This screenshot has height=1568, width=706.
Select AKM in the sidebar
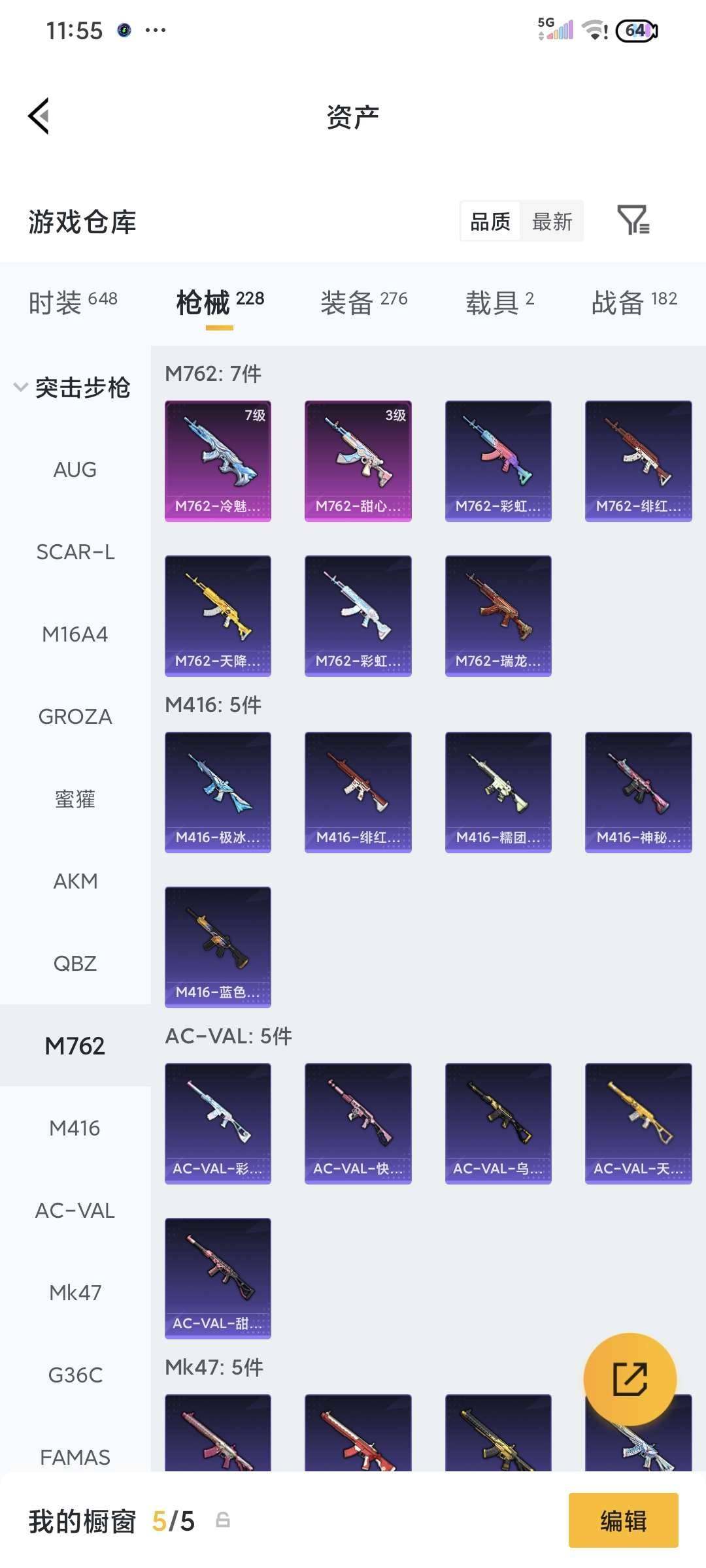(x=75, y=881)
